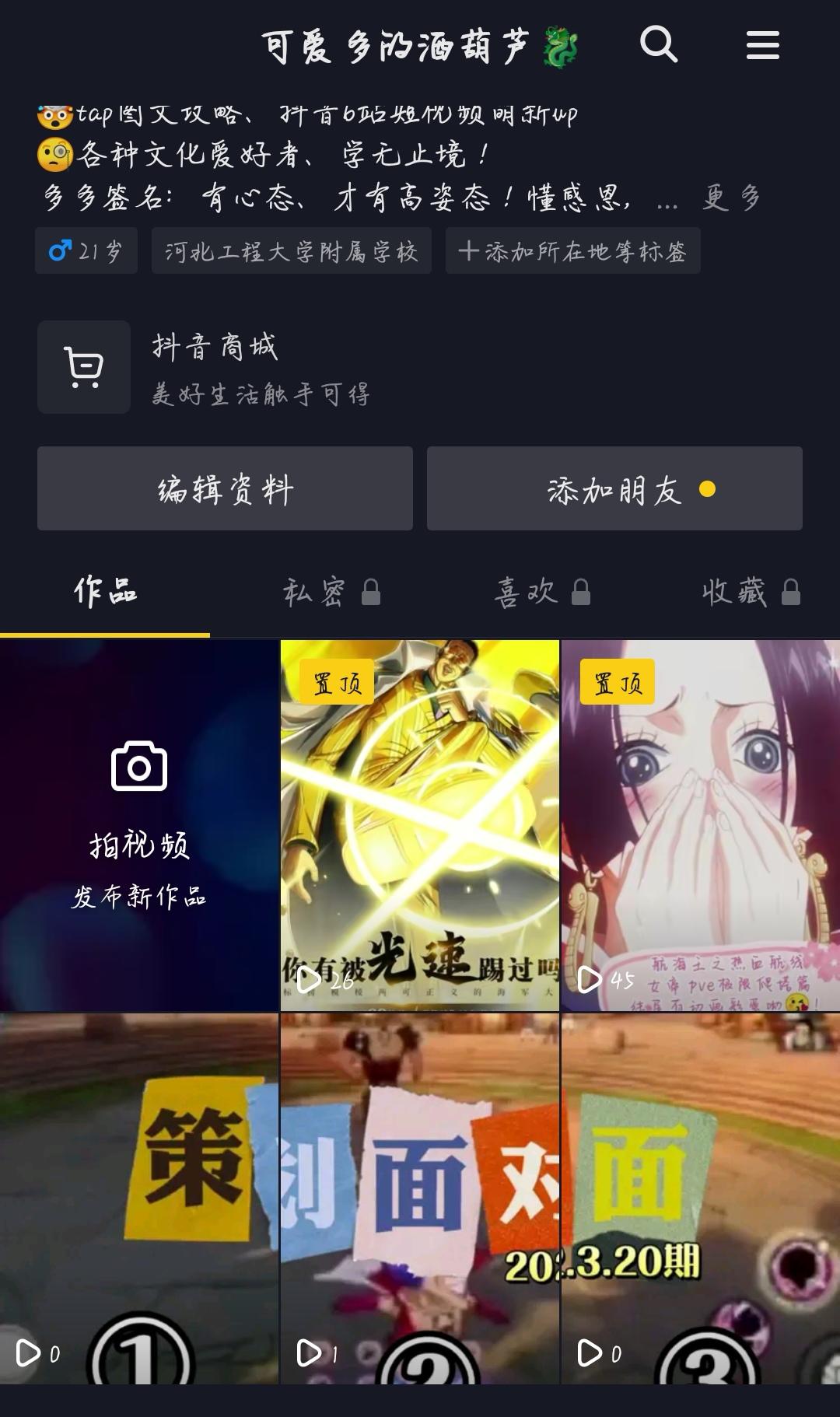Switch to the 作品 tab
840x1417 pixels.
105,591
